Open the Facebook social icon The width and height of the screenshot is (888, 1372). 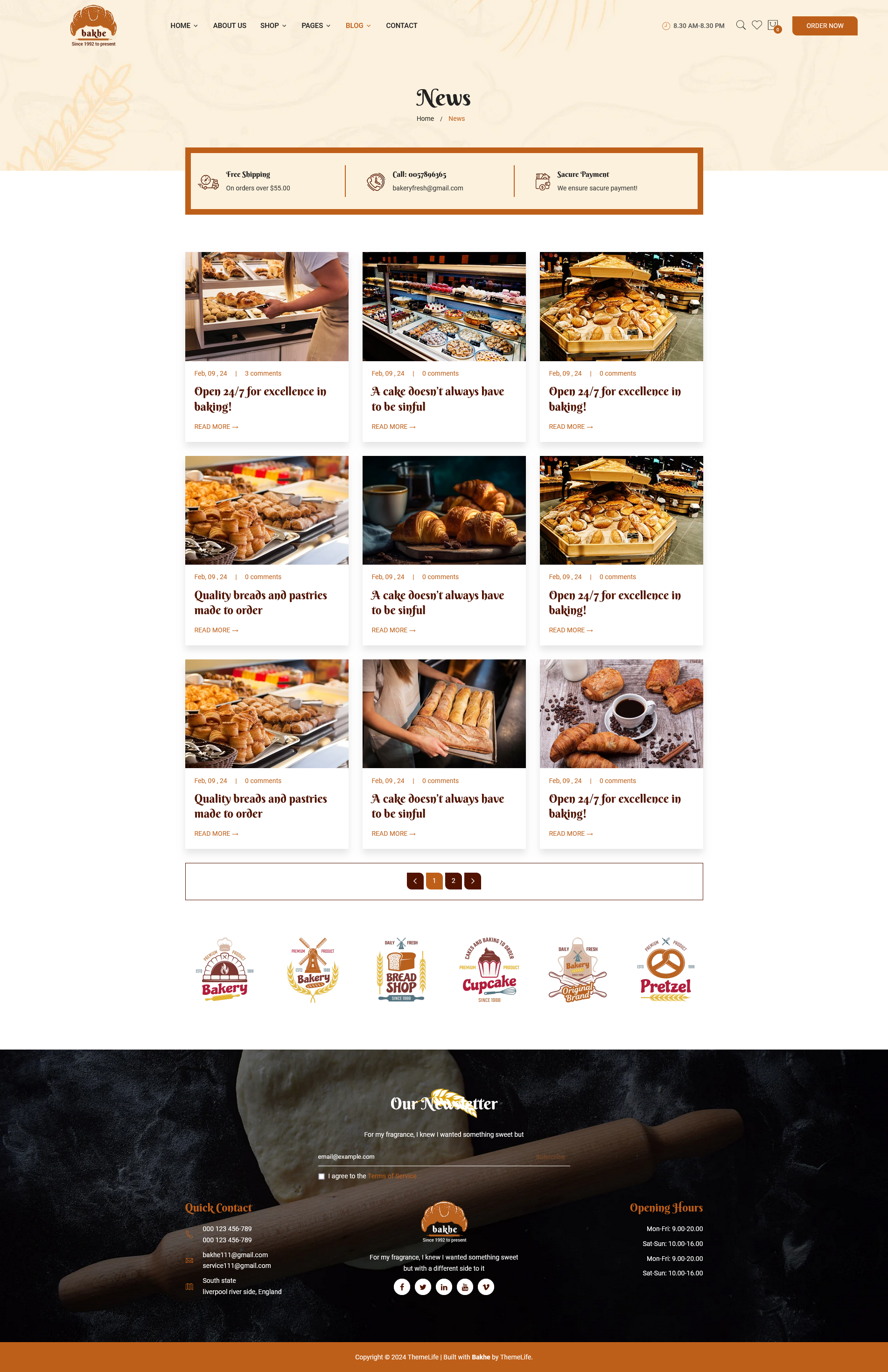tap(402, 1287)
